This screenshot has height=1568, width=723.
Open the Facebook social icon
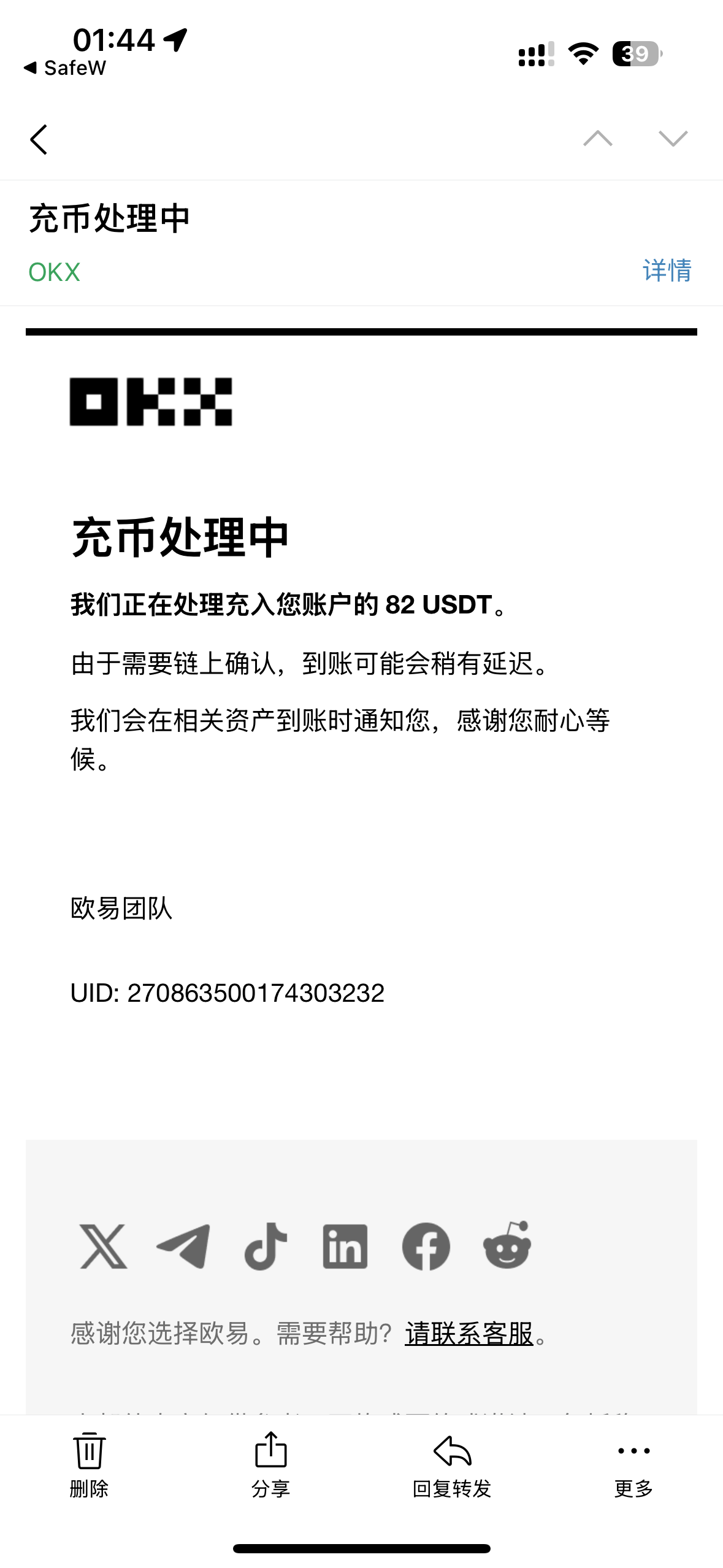426,1246
